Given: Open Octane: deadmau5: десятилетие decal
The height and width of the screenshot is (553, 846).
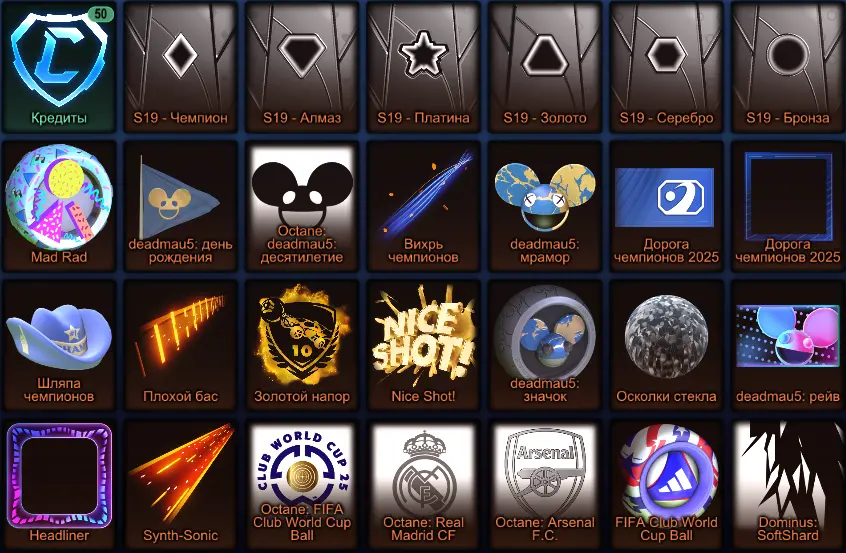Looking at the screenshot, I should (x=302, y=205).
